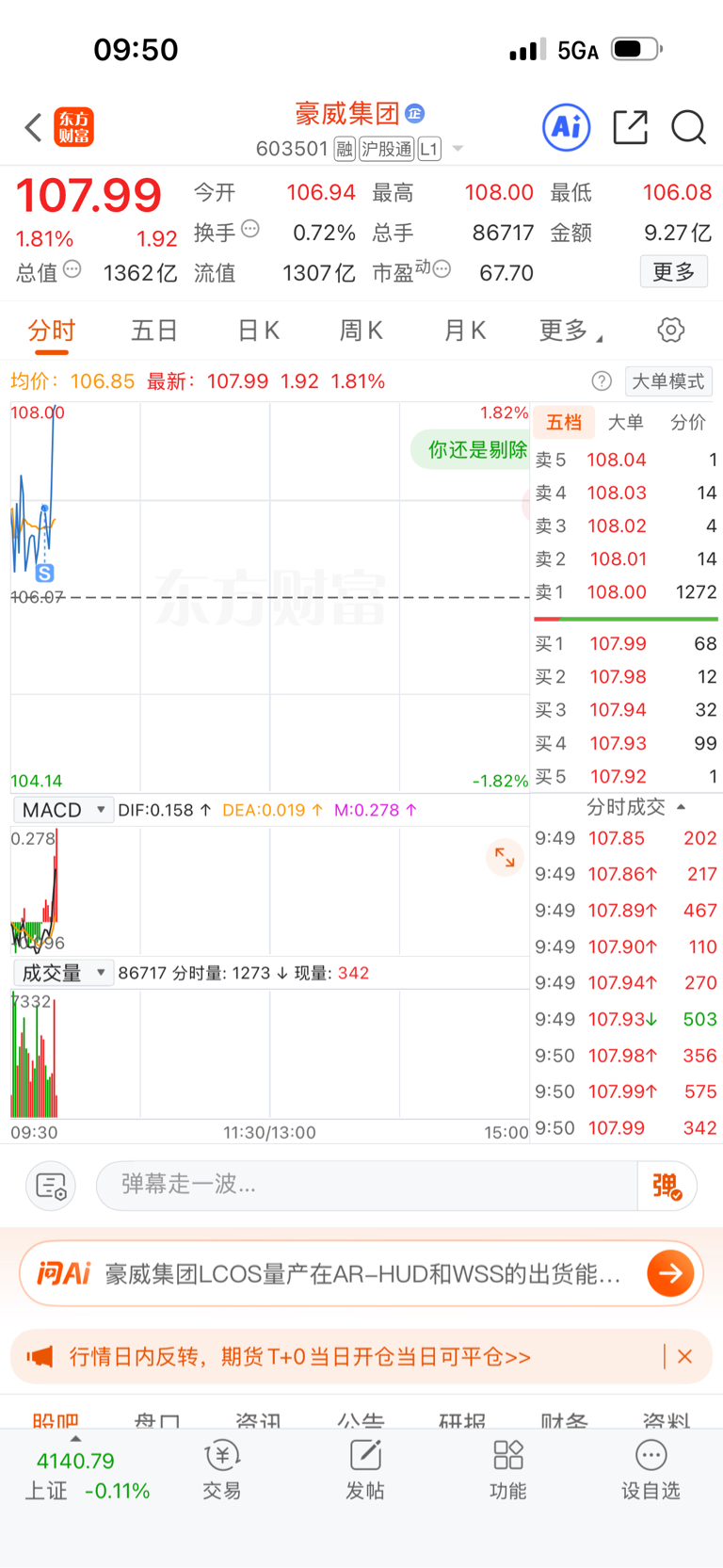Viewport: 723px width, 1568px height.
Task: Enable 大单模式
Action: 667,381
